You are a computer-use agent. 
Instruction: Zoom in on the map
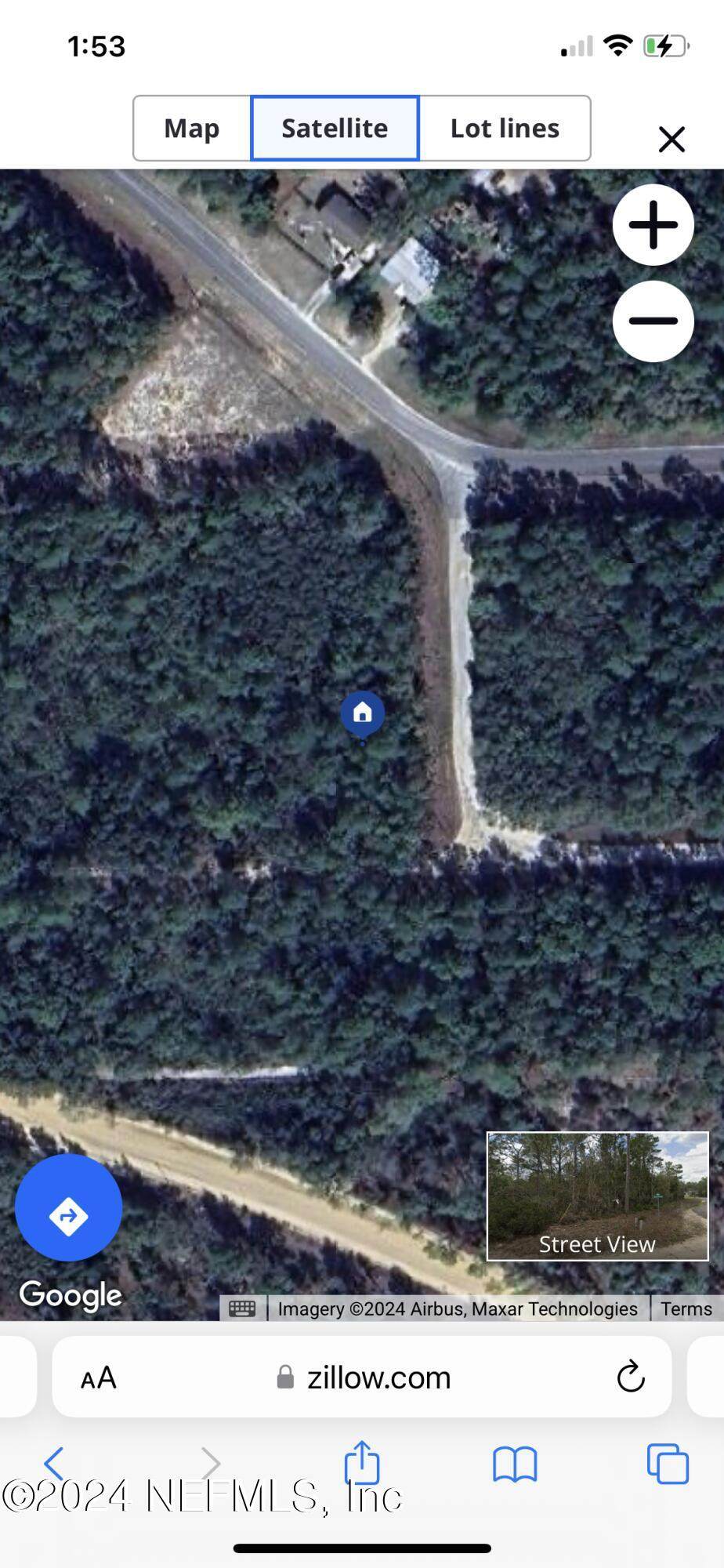coord(653,226)
